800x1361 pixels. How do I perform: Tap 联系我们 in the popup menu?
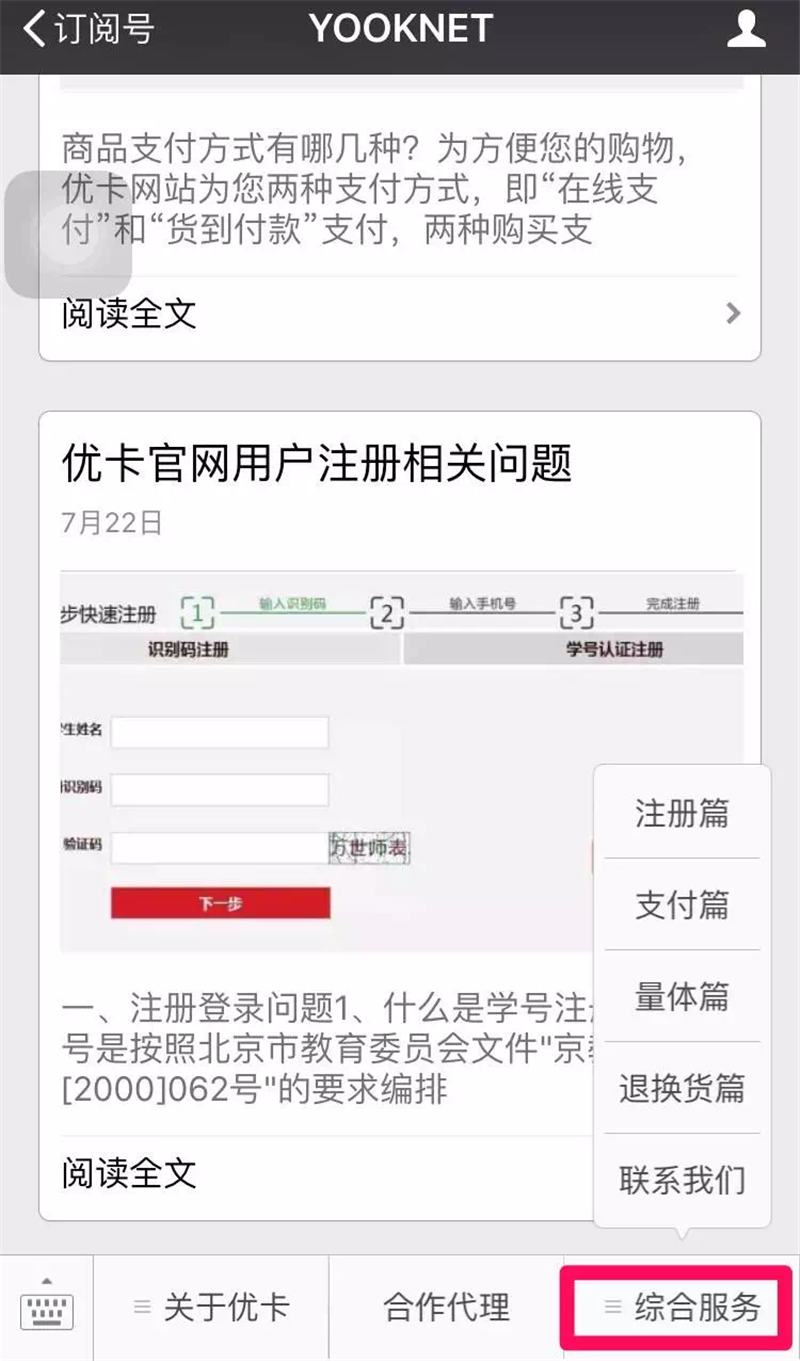pos(682,1180)
